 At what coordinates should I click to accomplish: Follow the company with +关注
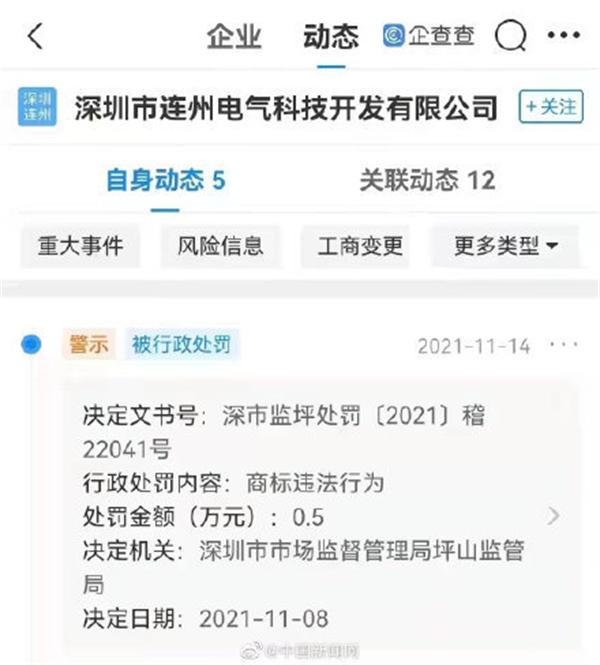pyautogui.click(x=551, y=107)
